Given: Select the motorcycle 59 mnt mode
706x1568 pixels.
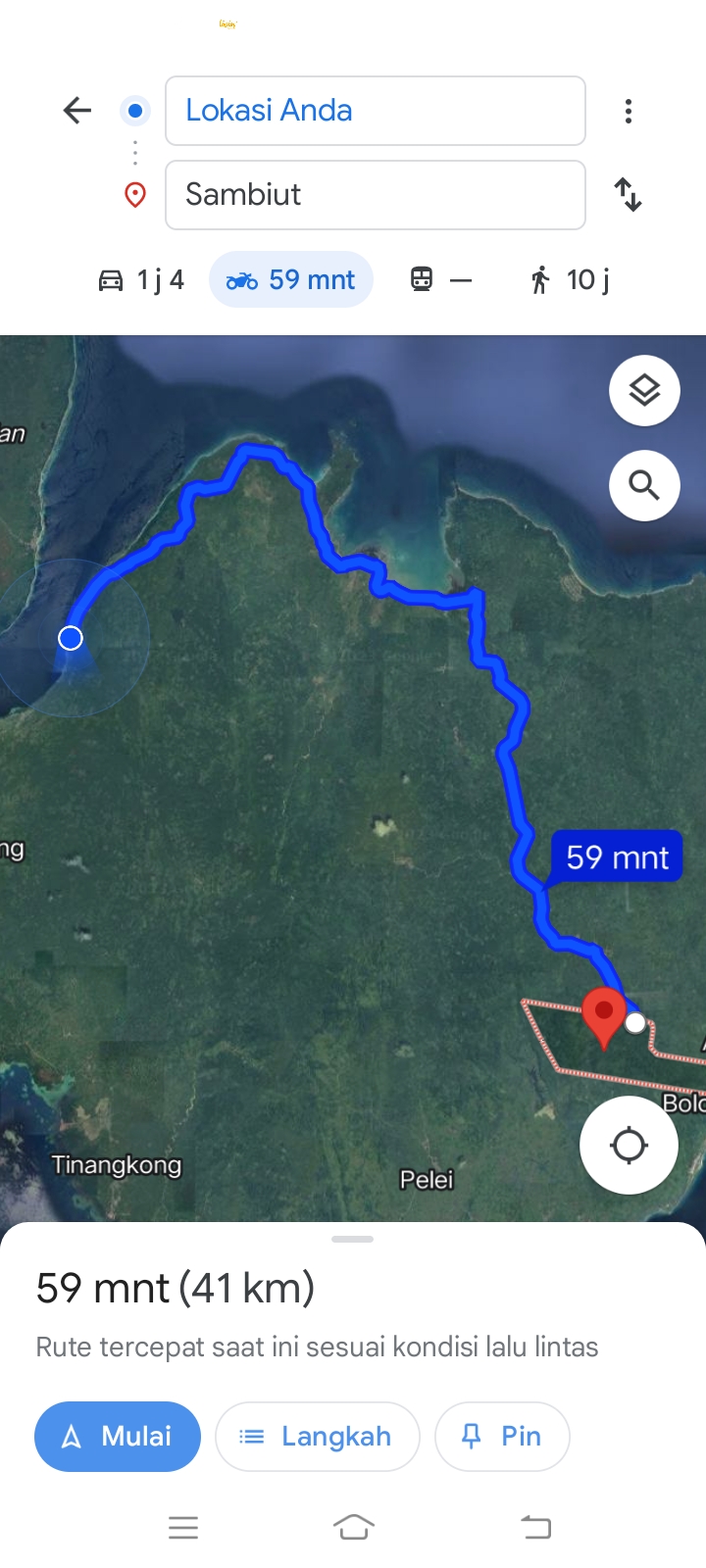Looking at the screenshot, I should [x=291, y=280].
